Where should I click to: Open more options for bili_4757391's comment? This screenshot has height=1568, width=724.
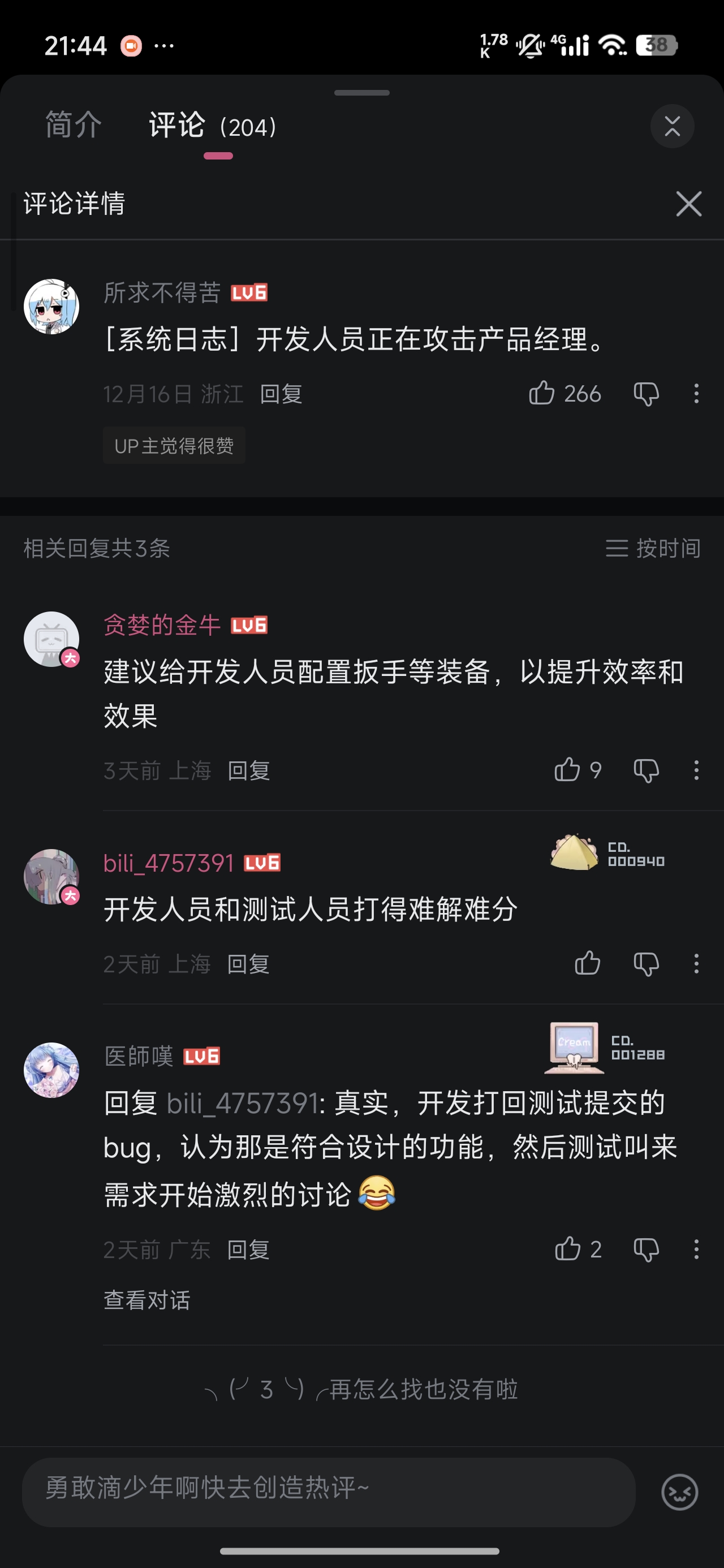697,963
